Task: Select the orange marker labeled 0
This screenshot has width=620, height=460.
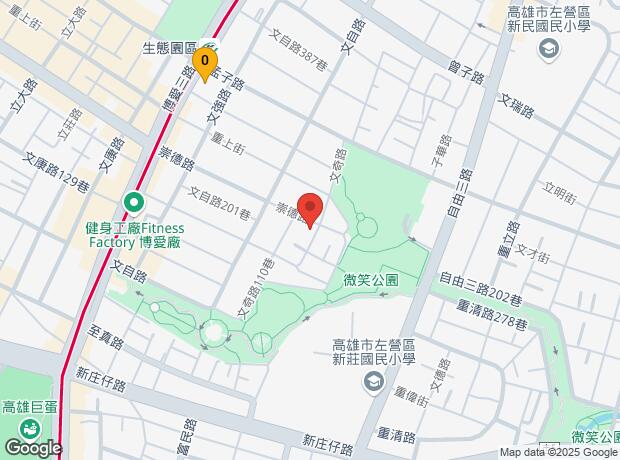Action: [205, 64]
